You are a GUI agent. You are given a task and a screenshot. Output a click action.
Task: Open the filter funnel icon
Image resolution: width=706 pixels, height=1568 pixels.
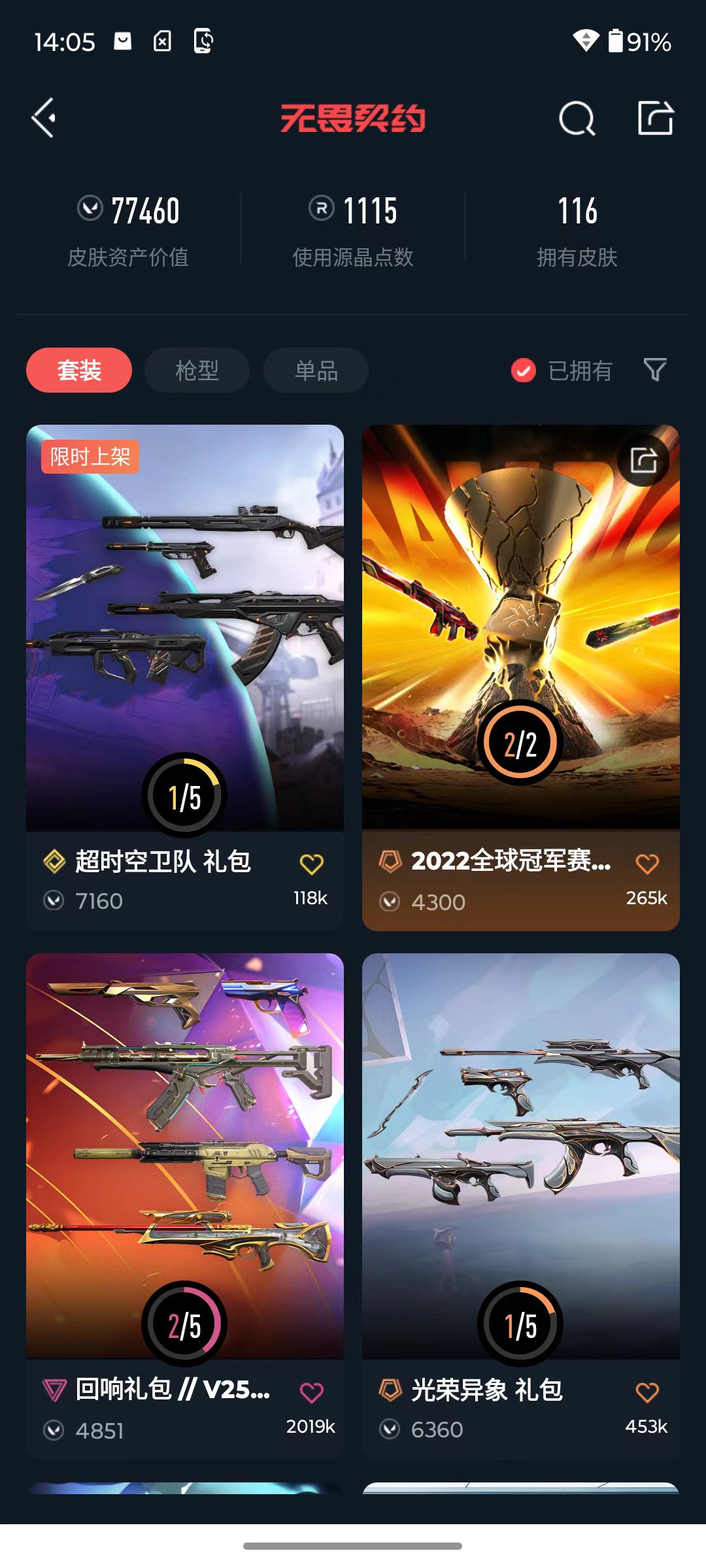[655, 370]
